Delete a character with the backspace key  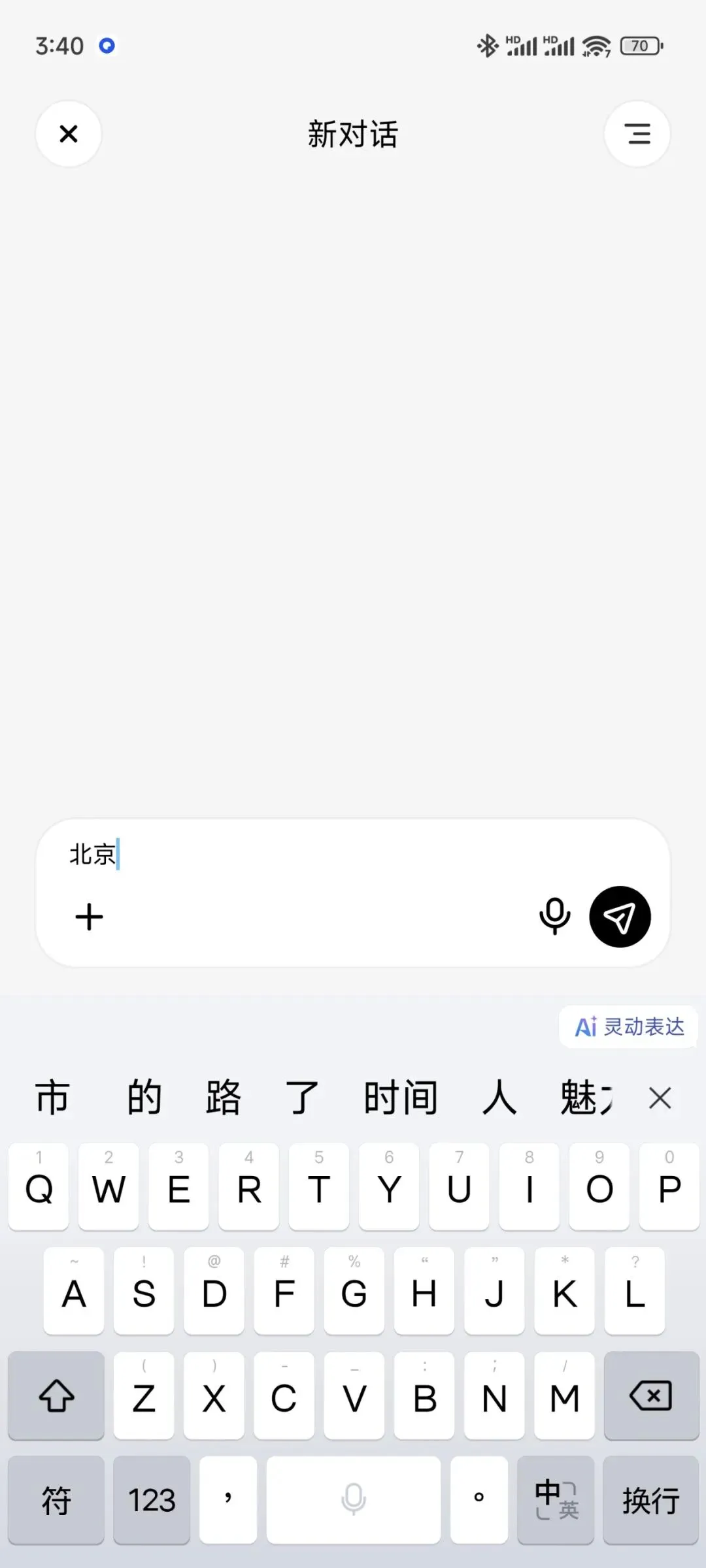click(651, 1396)
